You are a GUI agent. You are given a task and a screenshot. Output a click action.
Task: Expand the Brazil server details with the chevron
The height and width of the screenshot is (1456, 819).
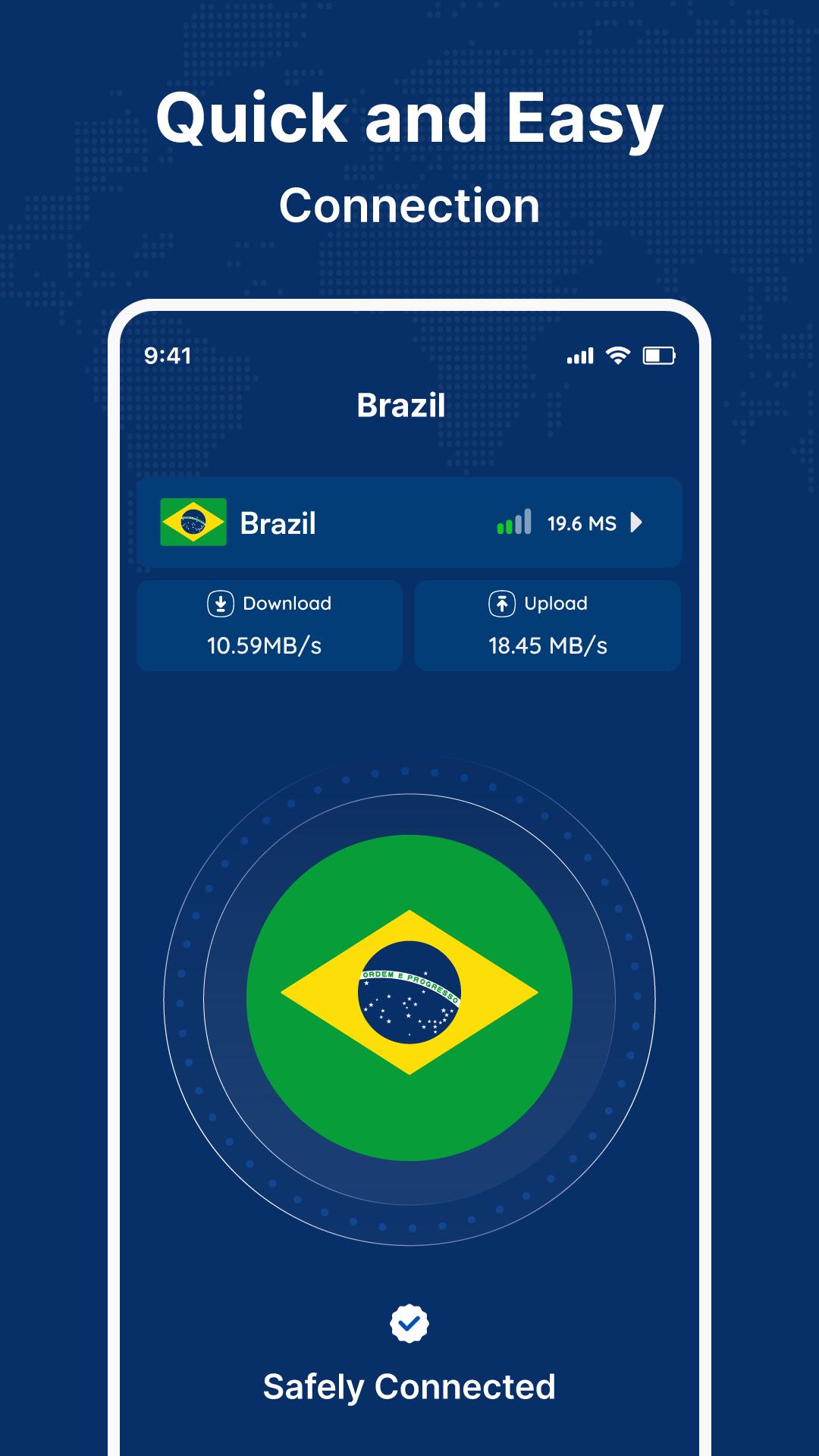638,523
